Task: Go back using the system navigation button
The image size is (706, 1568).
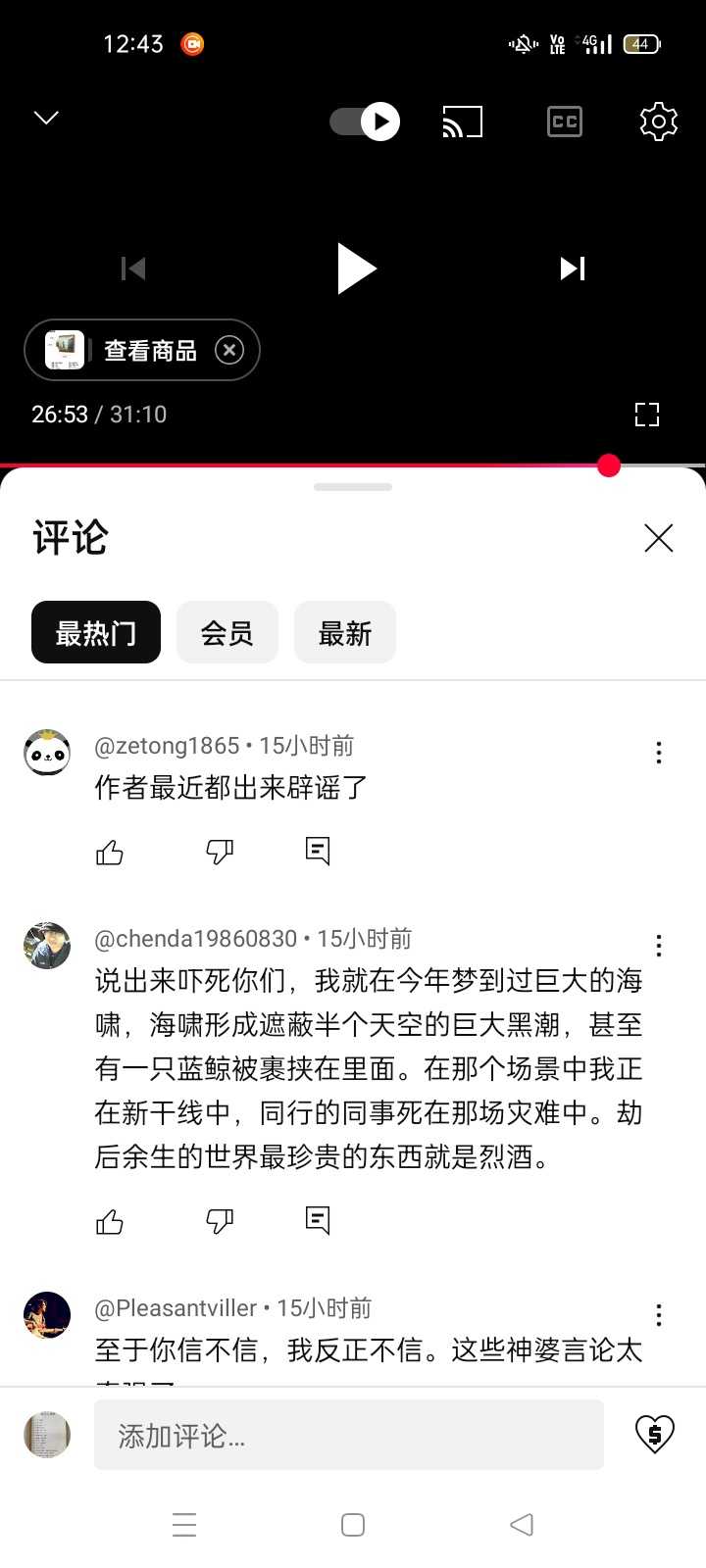Action: (x=522, y=1525)
